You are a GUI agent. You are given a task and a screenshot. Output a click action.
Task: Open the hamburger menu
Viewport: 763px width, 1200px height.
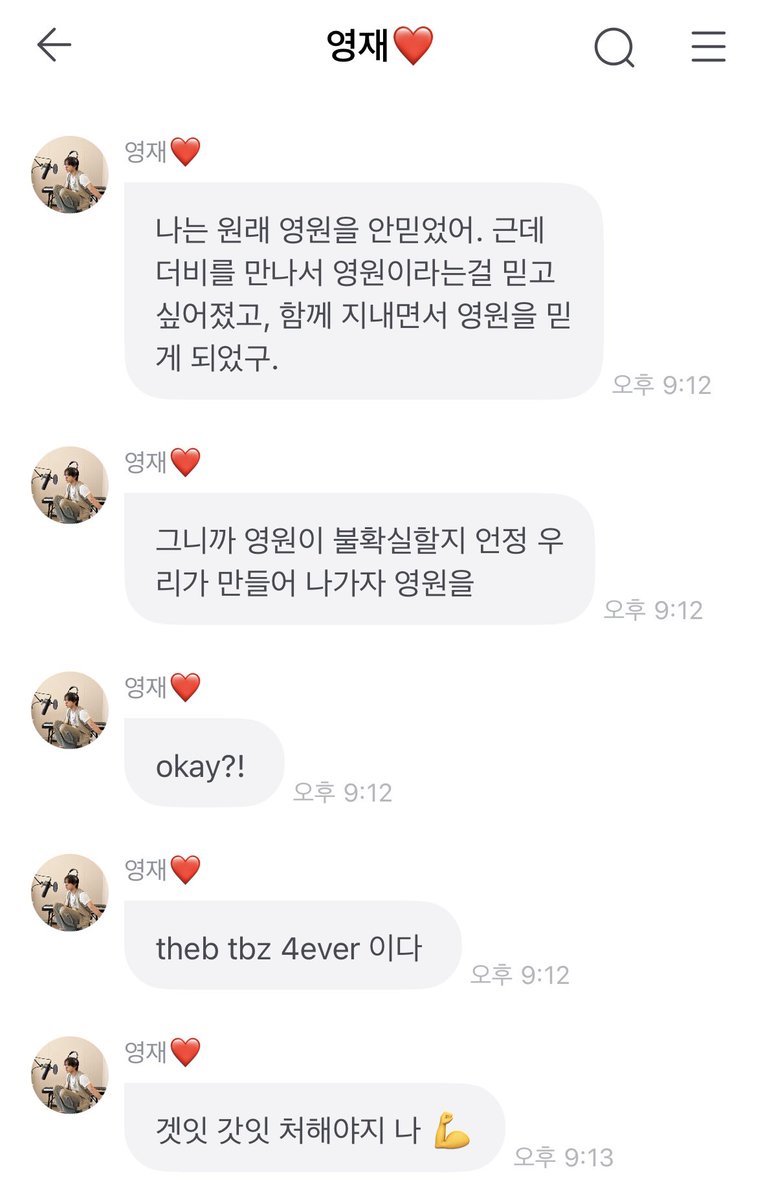pyautogui.click(x=708, y=46)
